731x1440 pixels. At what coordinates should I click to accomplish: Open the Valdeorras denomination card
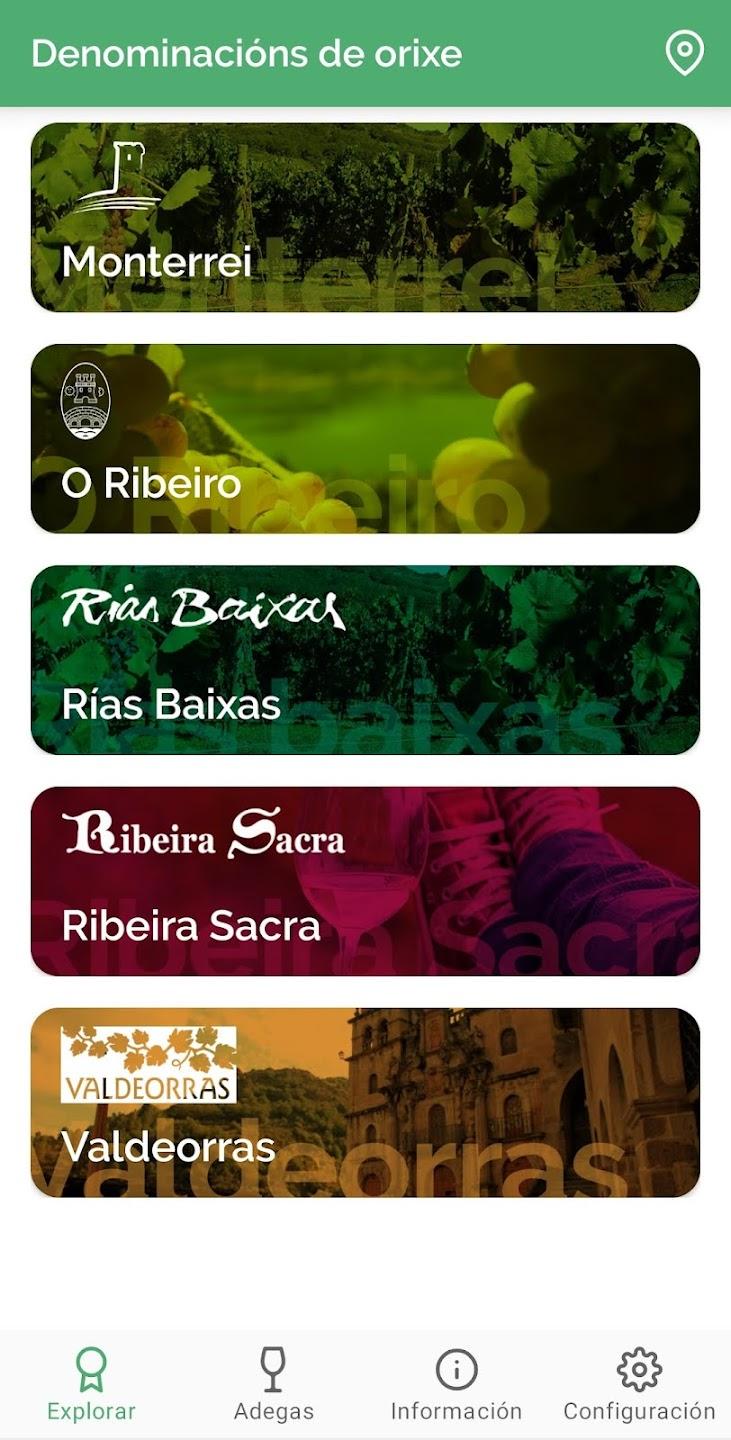coord(366,1098)
